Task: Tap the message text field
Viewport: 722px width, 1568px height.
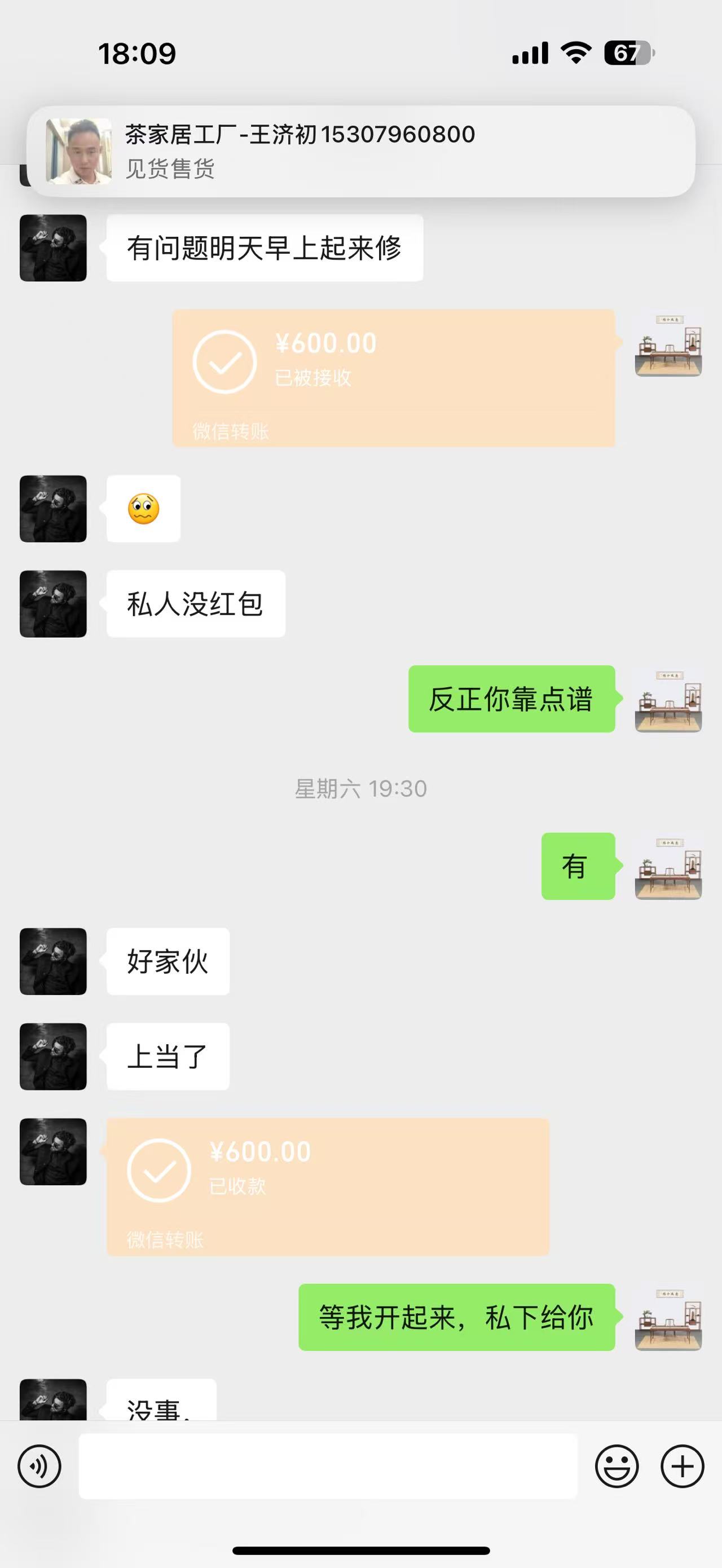Action: tap(328, 1467)
